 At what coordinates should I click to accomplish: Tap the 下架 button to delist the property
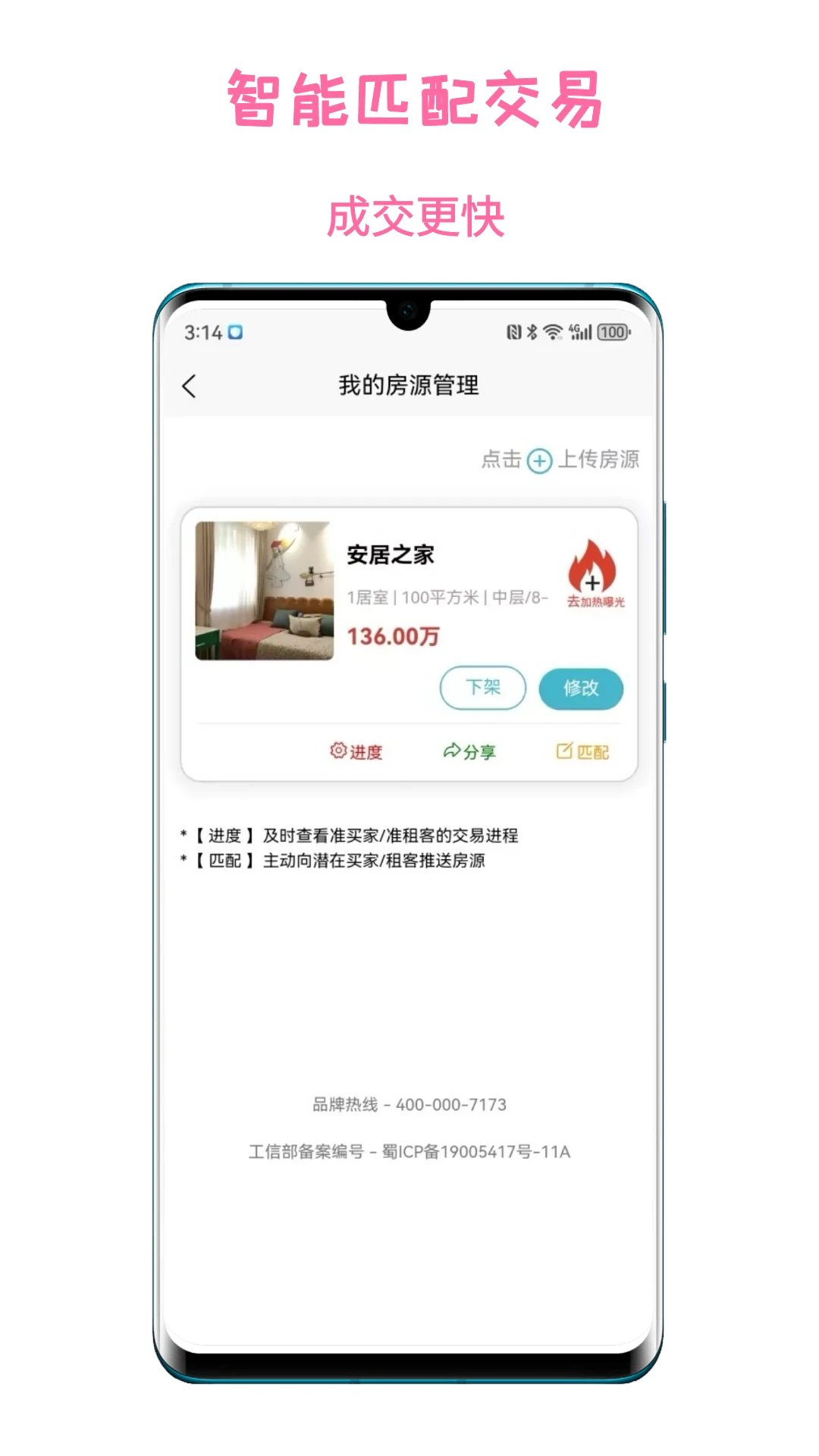click(482, 688)
